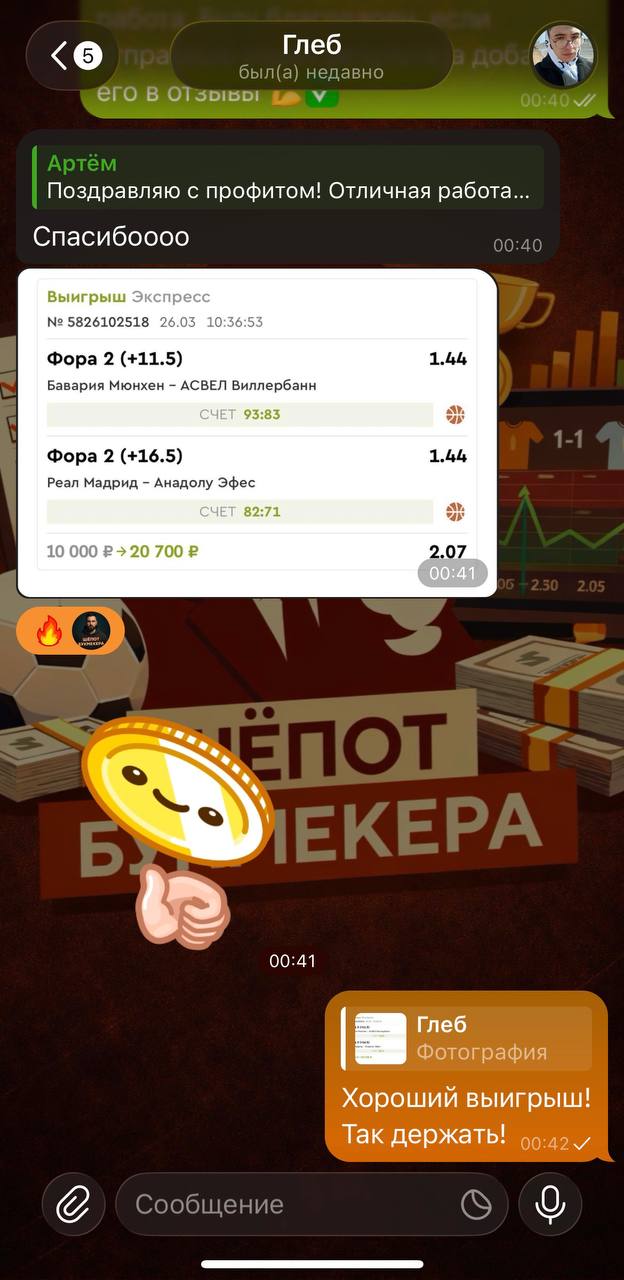
Task: Open Глеб's avatar photo
Action: pos(562,56)
